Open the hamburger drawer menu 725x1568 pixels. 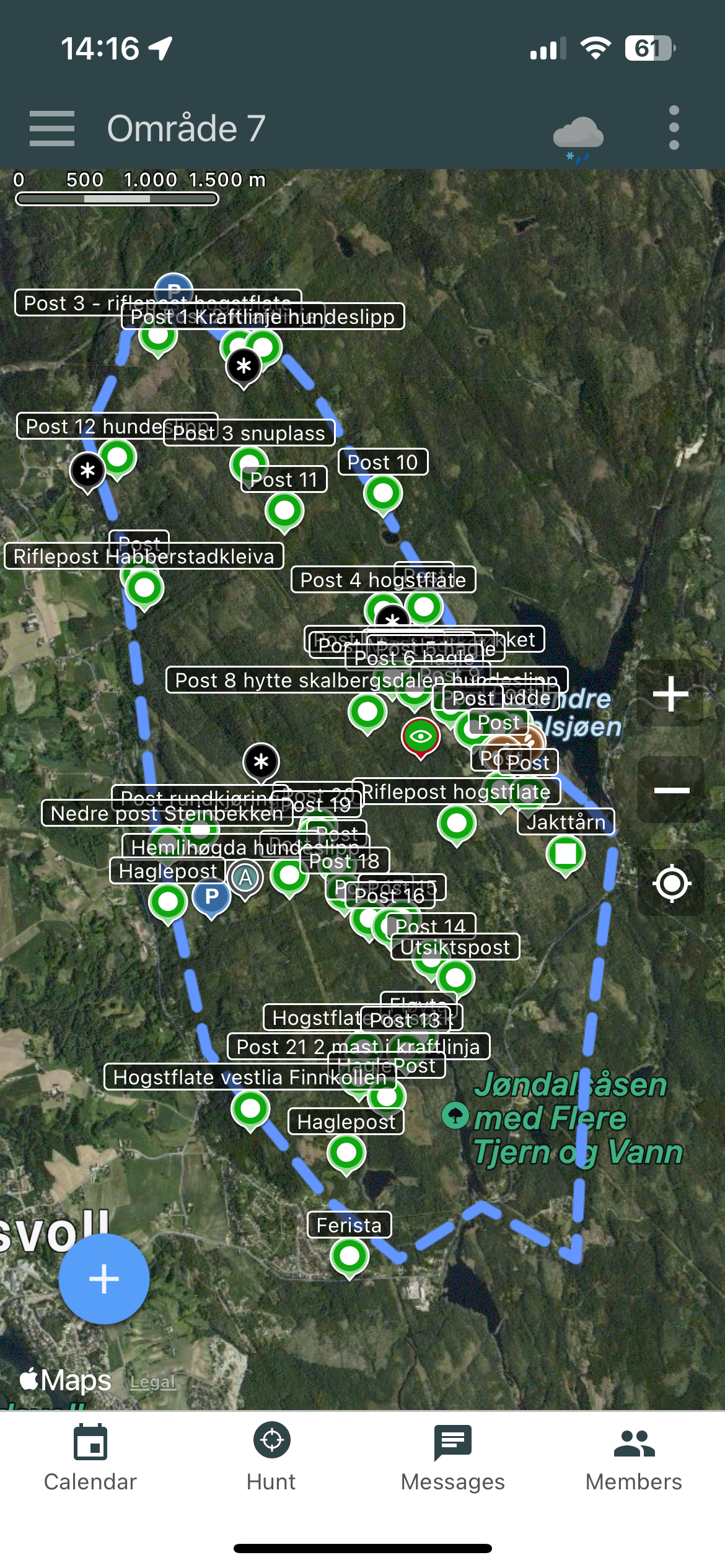[x=52, y=128]
